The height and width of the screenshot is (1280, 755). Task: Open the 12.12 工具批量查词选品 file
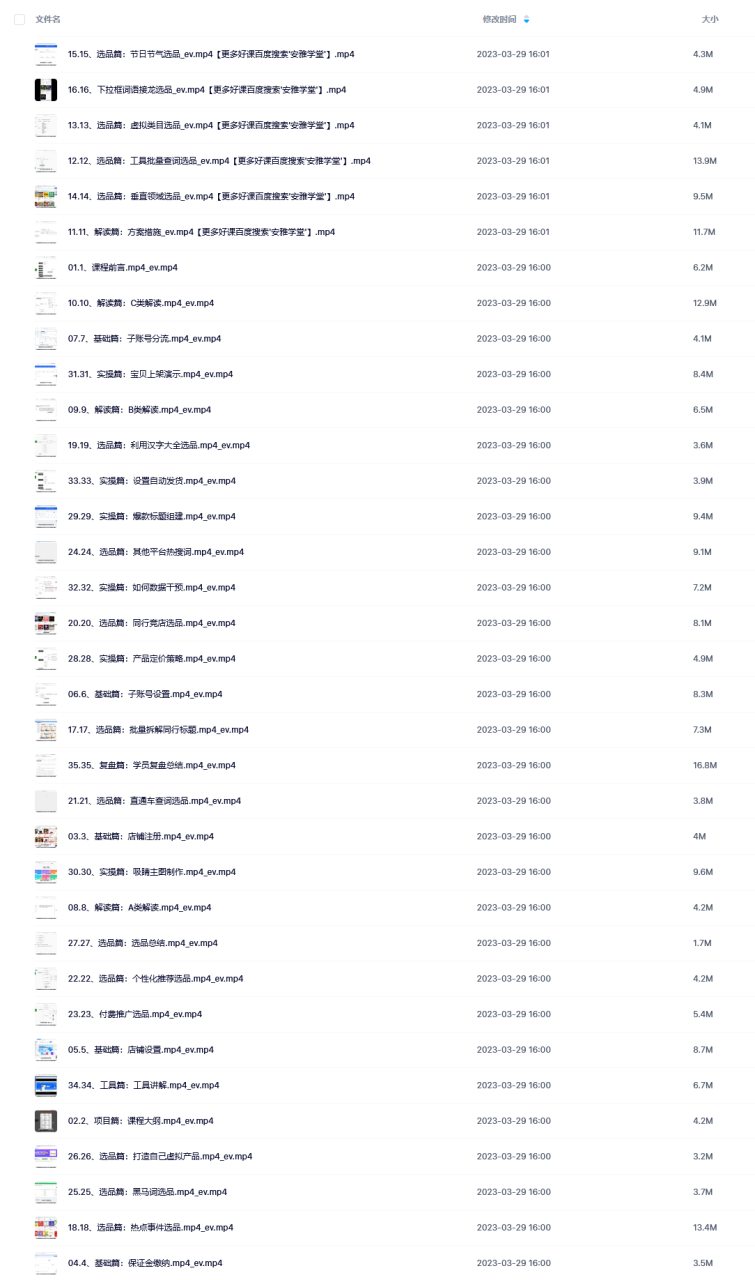[219, 161]
